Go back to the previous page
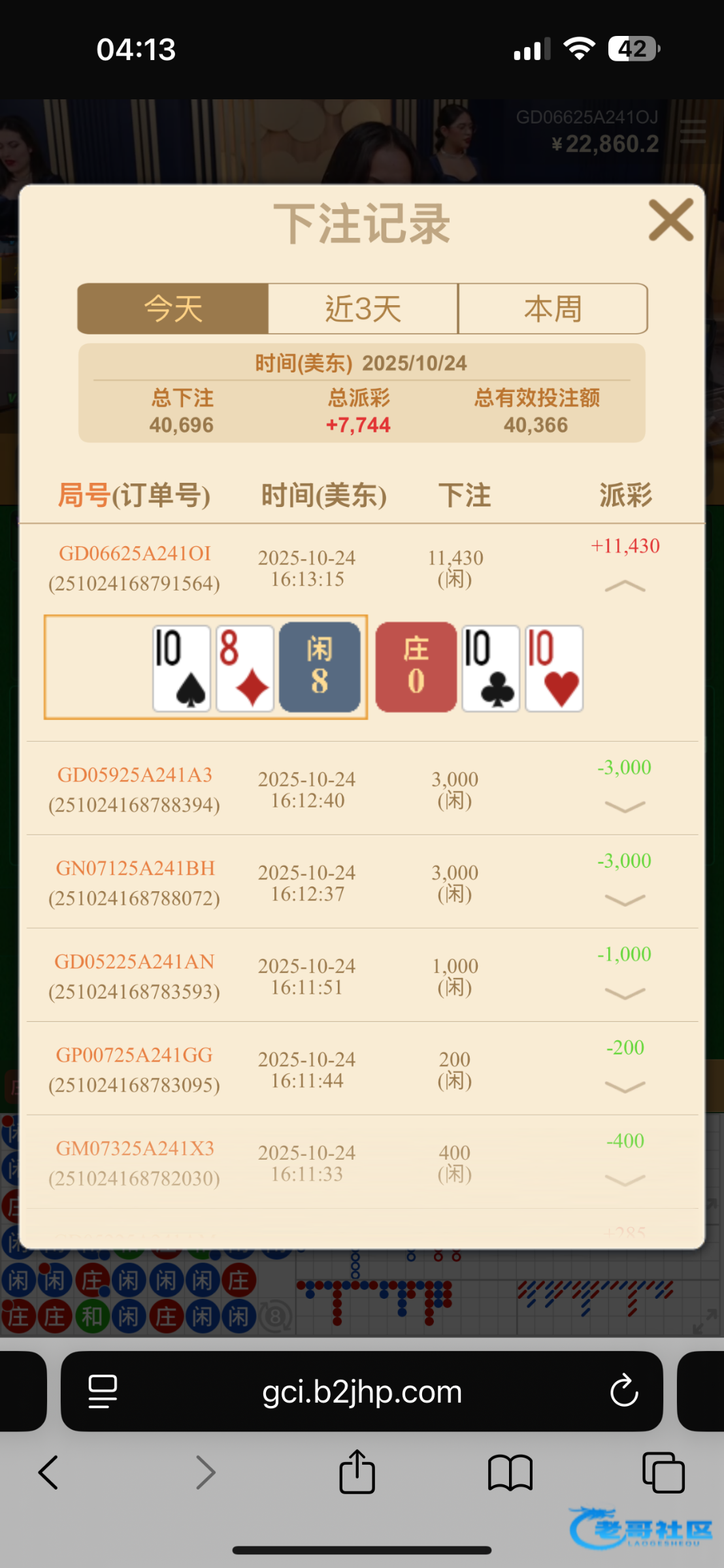 point(48,1473)
